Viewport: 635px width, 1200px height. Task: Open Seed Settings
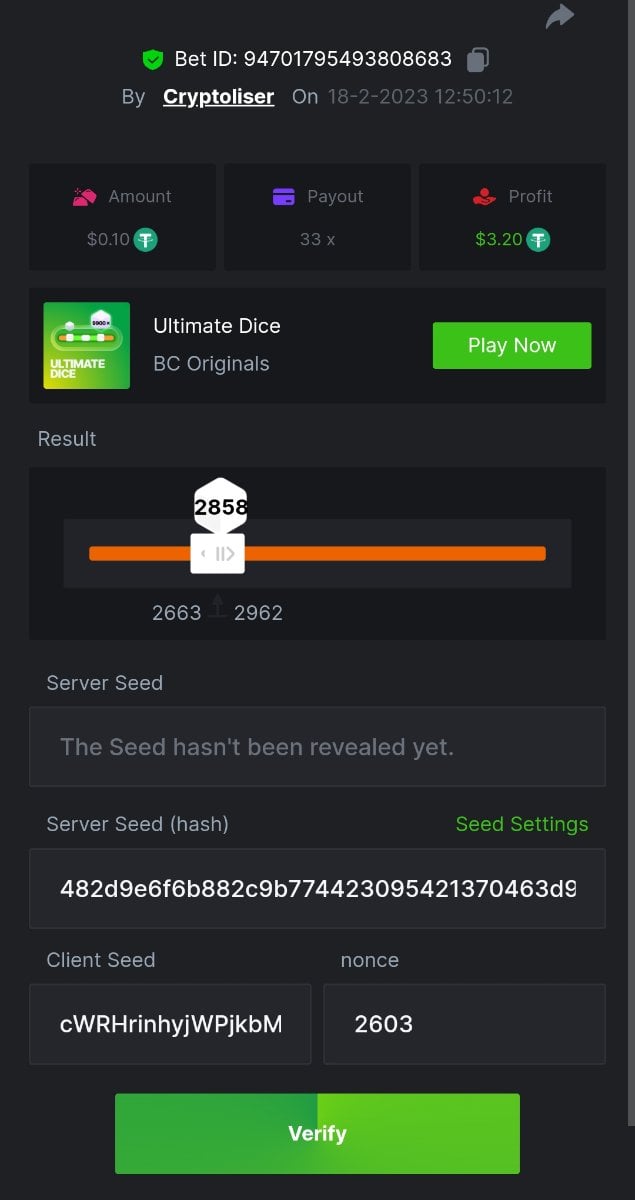[x=521, y=824]
